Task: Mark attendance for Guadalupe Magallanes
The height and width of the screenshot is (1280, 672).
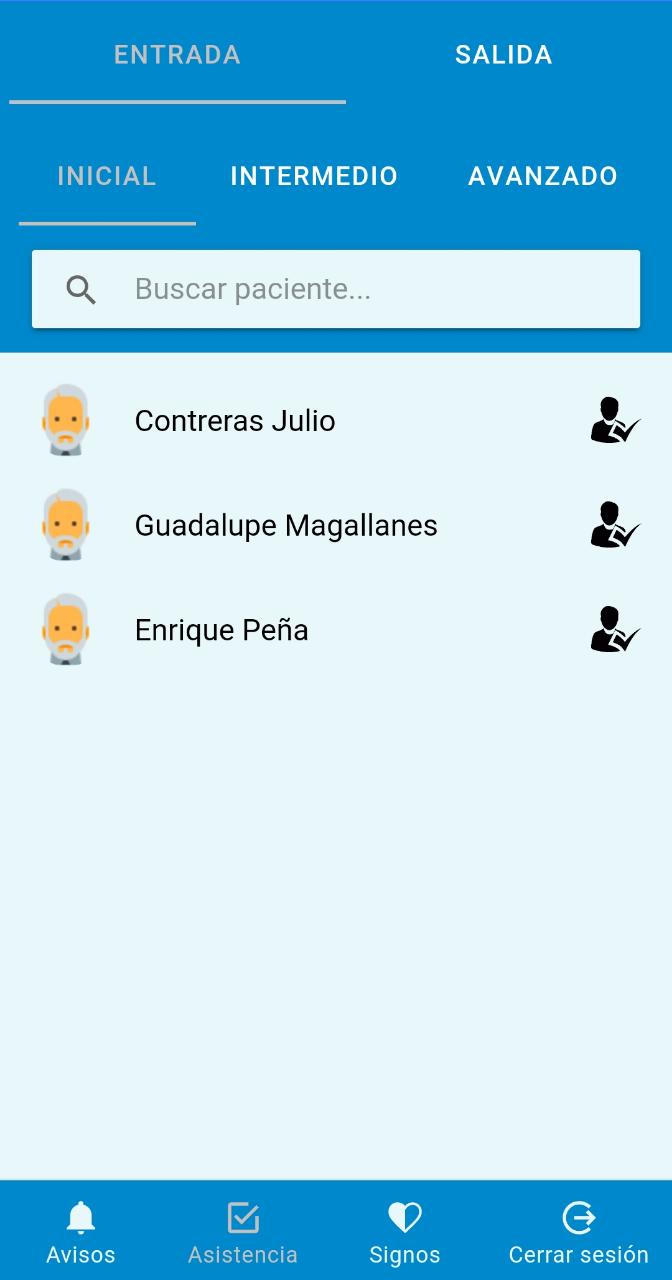Action: pyautogui.click(x=614, y=526)
